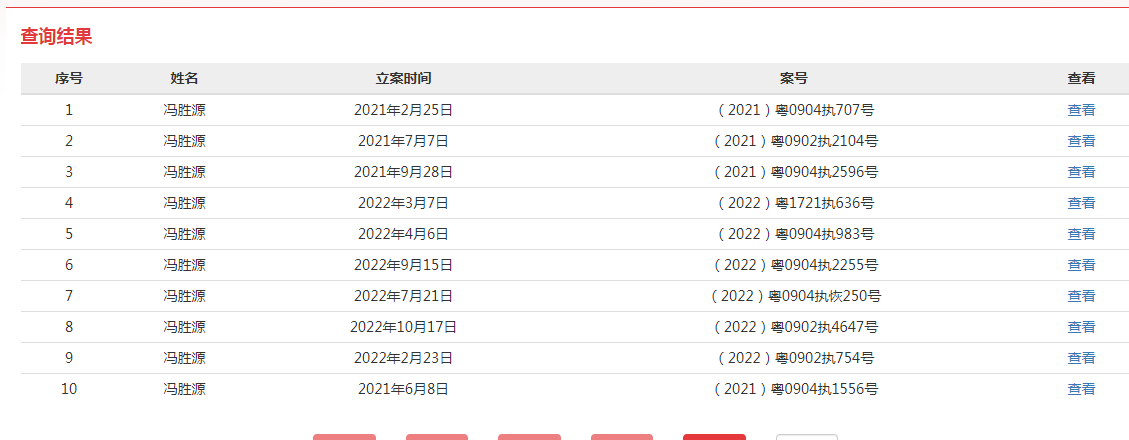The height and width of the screenshot is (440, 1129).
Task: Open 查看 for case 粤0904执1556号
Action: tap(1080, 389)
